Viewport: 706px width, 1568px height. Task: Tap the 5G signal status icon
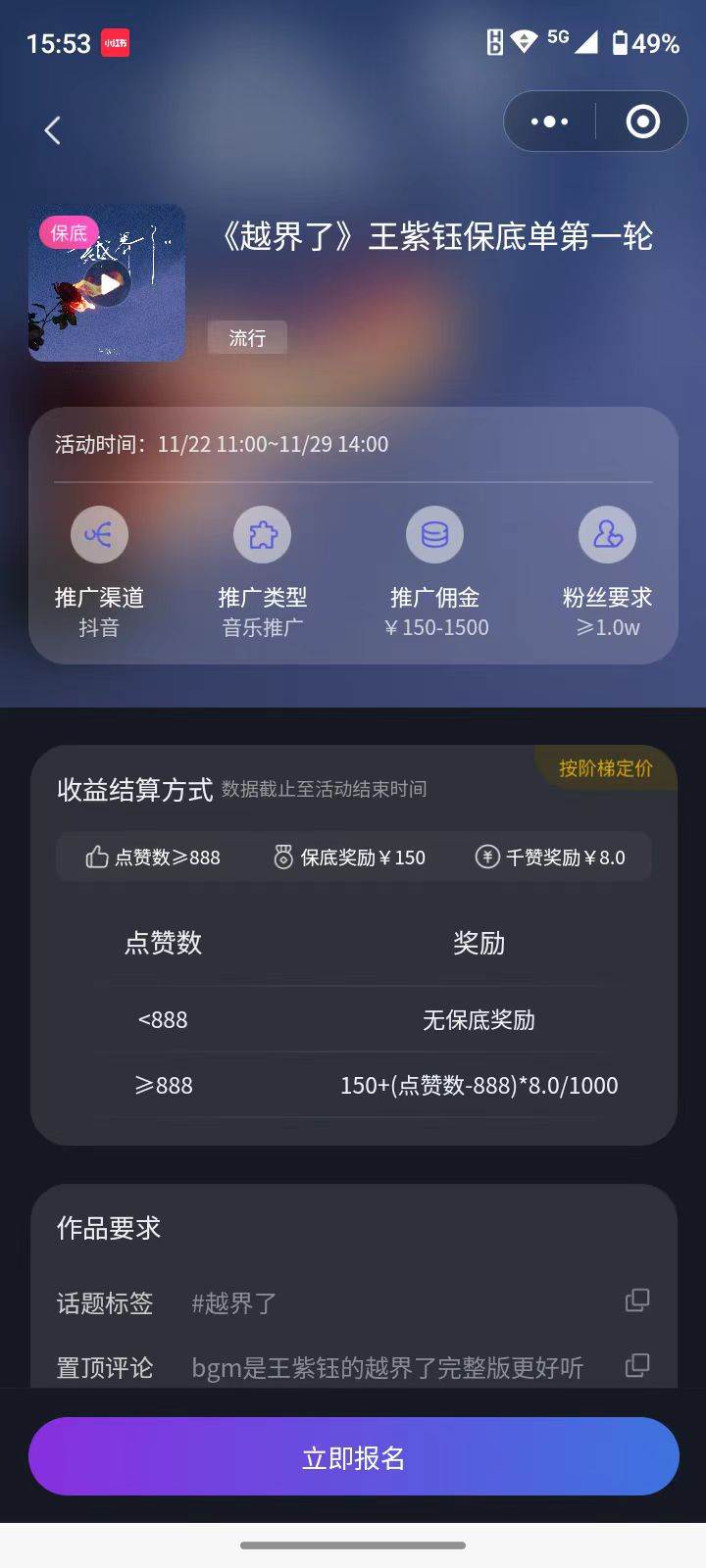(559, 39)
